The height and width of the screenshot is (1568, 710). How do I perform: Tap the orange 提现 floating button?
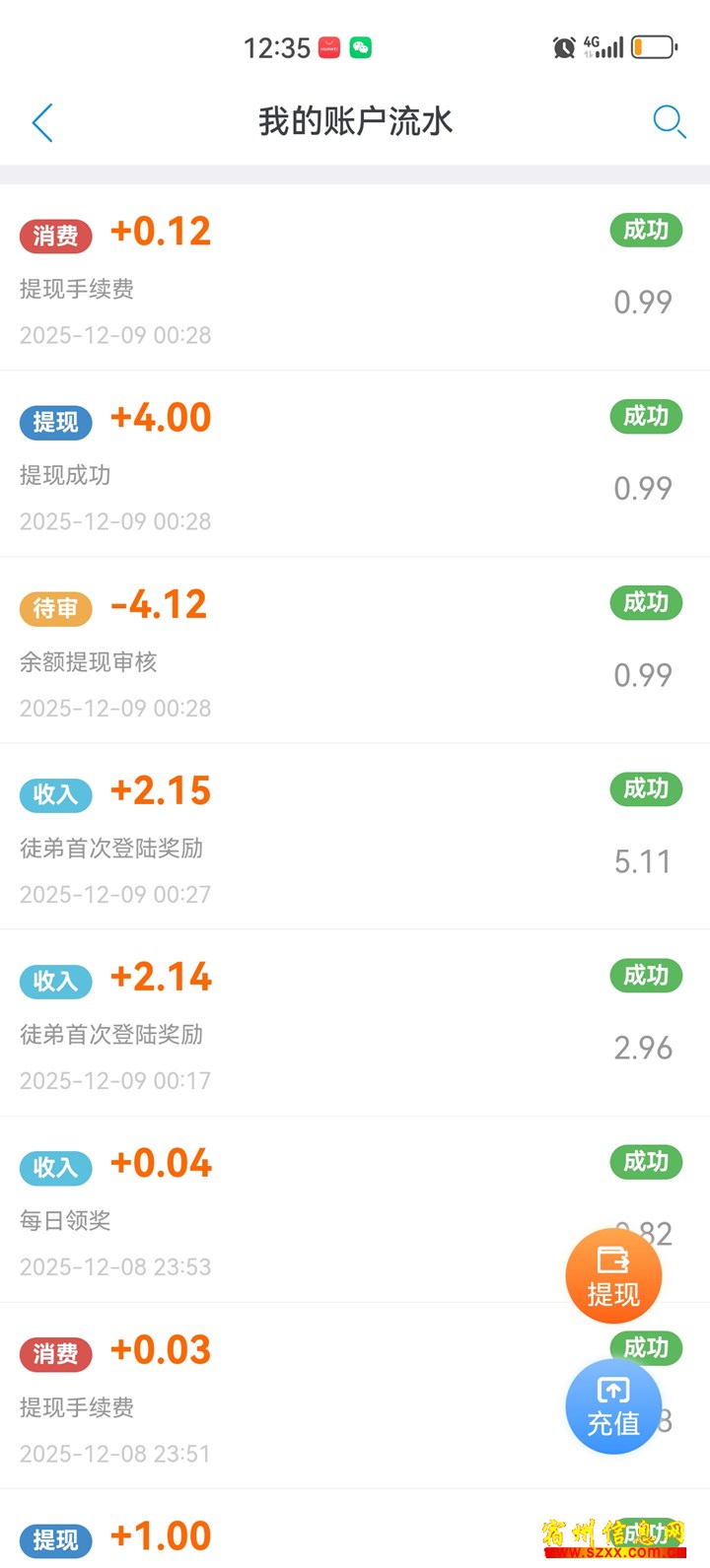pyautogui.click(x=612, y=1276)
